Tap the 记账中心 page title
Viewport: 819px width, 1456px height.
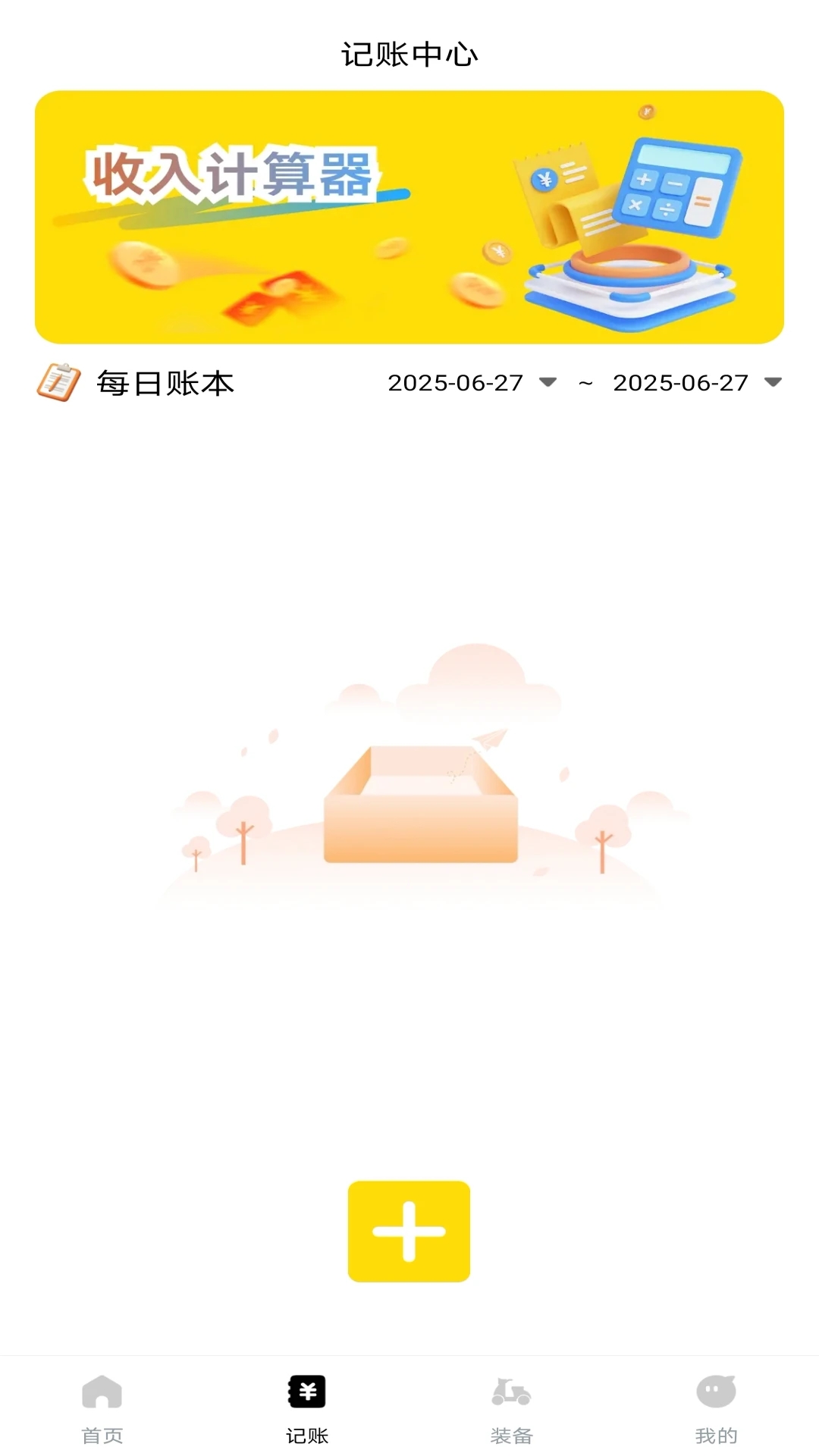point(409,53)
